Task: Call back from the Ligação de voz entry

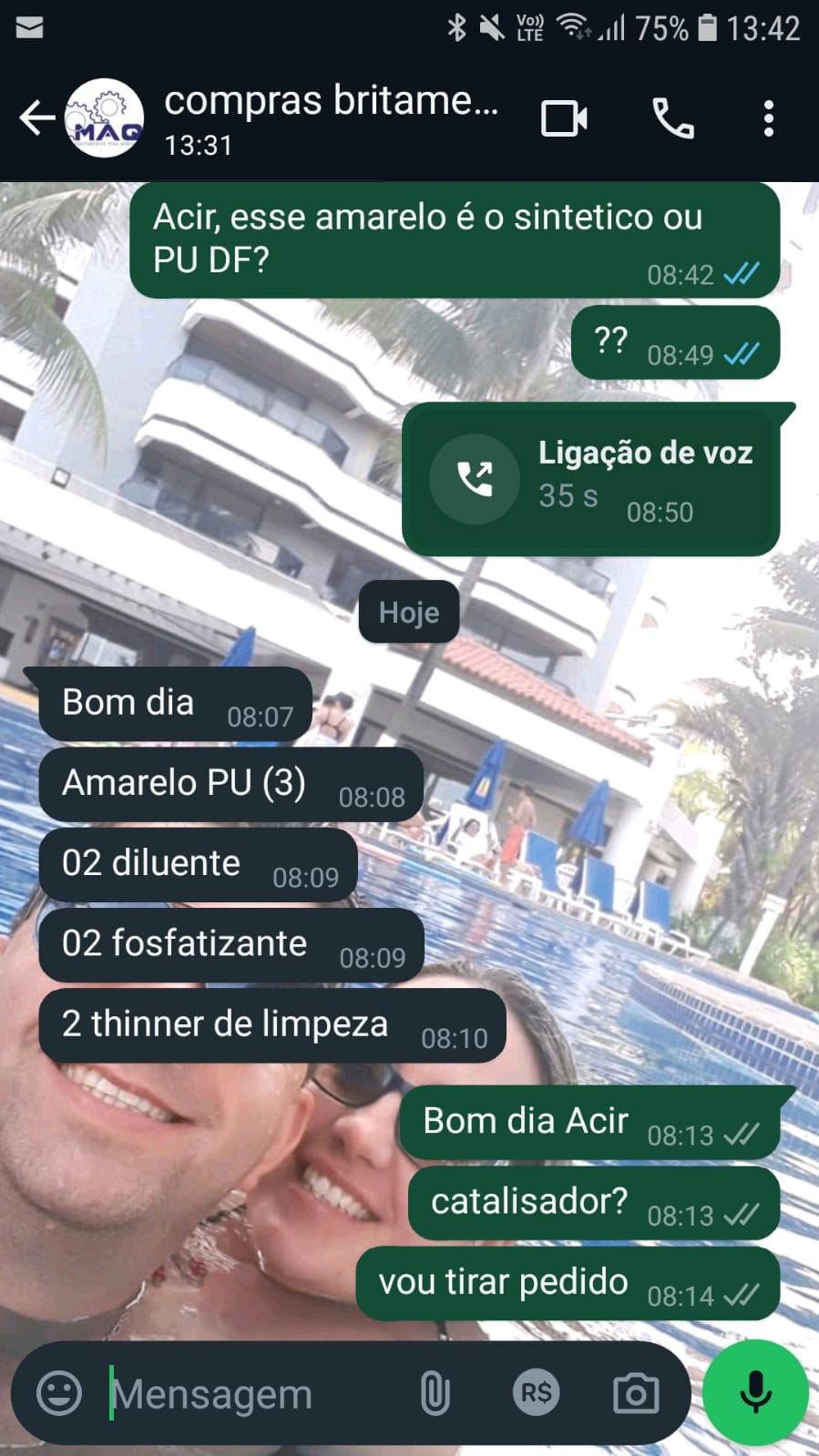Action: (x=475, y=479)
